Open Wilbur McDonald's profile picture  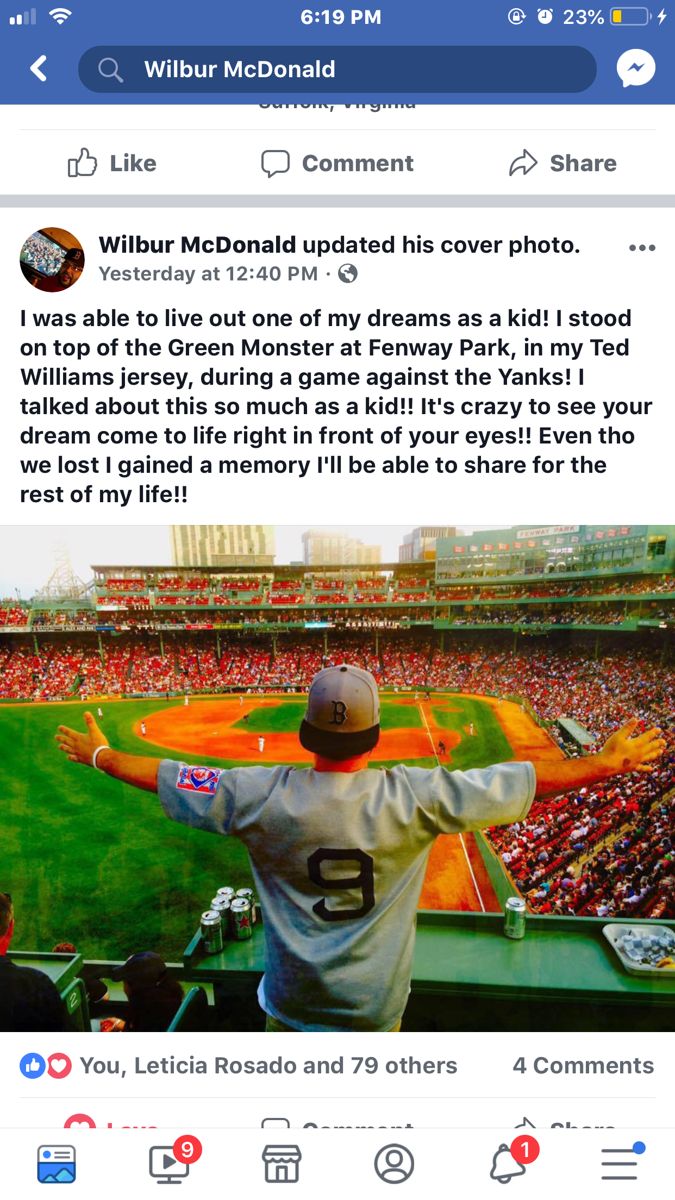52,259
